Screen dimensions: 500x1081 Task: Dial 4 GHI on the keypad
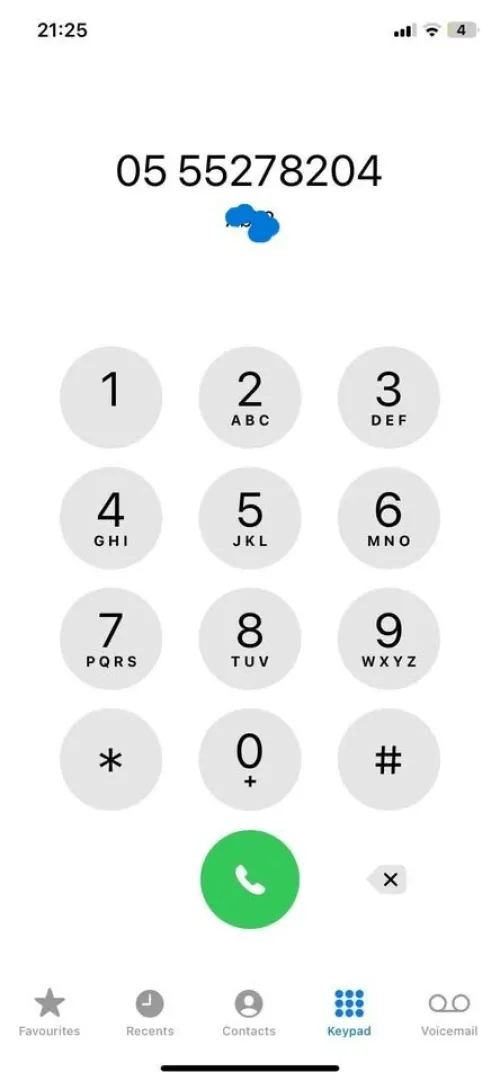click(111, 518)
